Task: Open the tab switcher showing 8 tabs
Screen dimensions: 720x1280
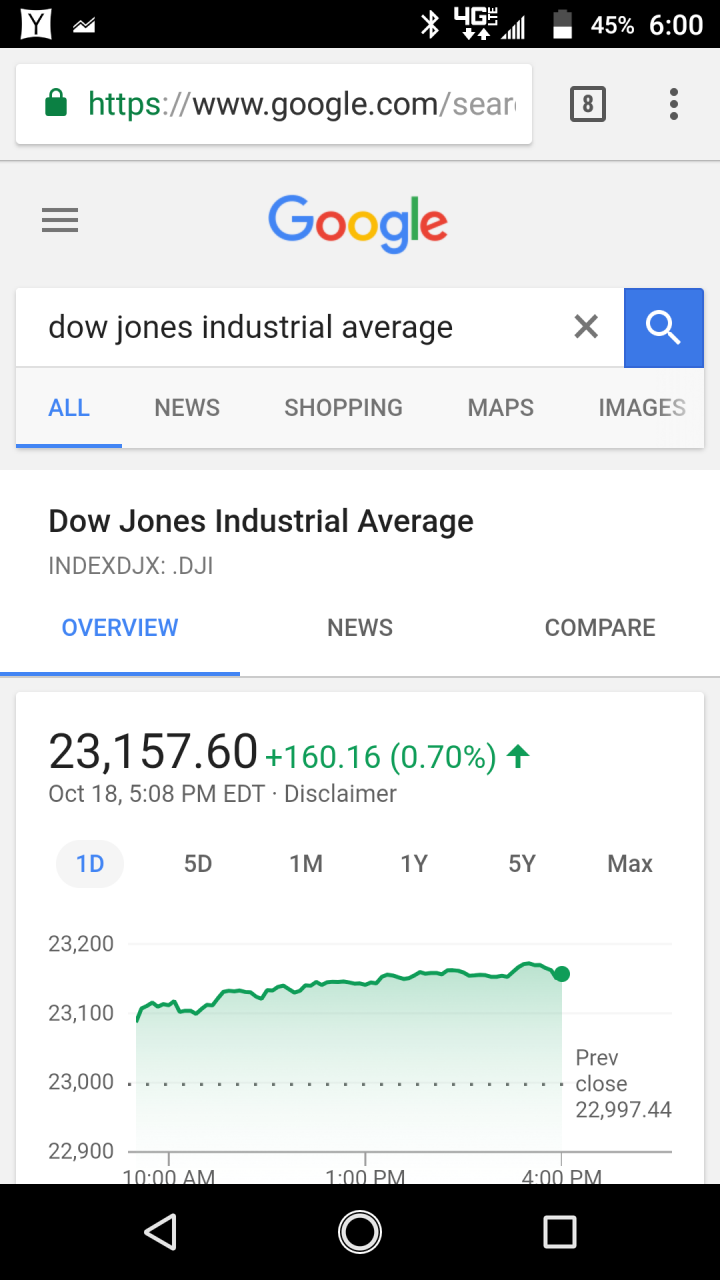Action: pyautogui.click(x=588, y=104)
